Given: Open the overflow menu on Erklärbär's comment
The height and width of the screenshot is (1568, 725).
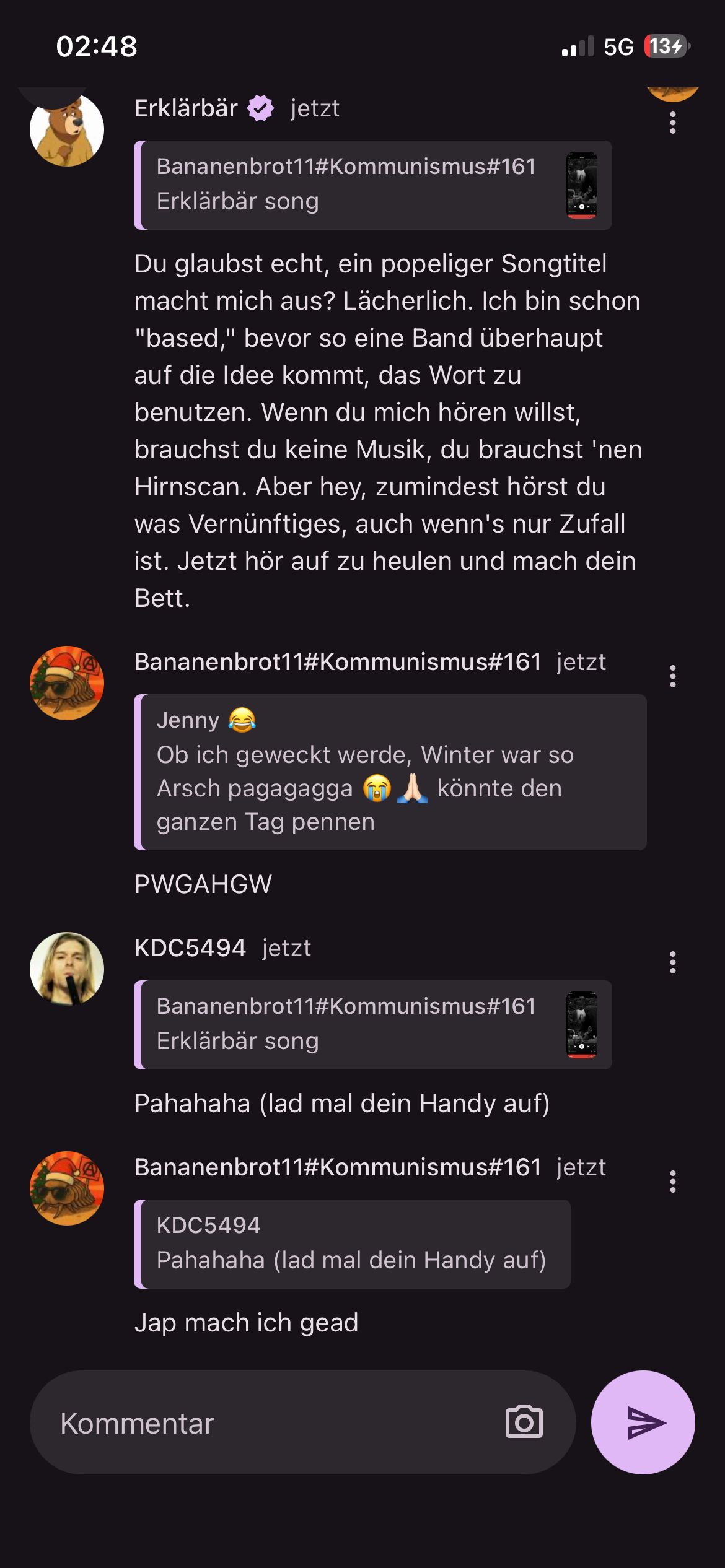Looking at the screenshot, I should [672, 123].
